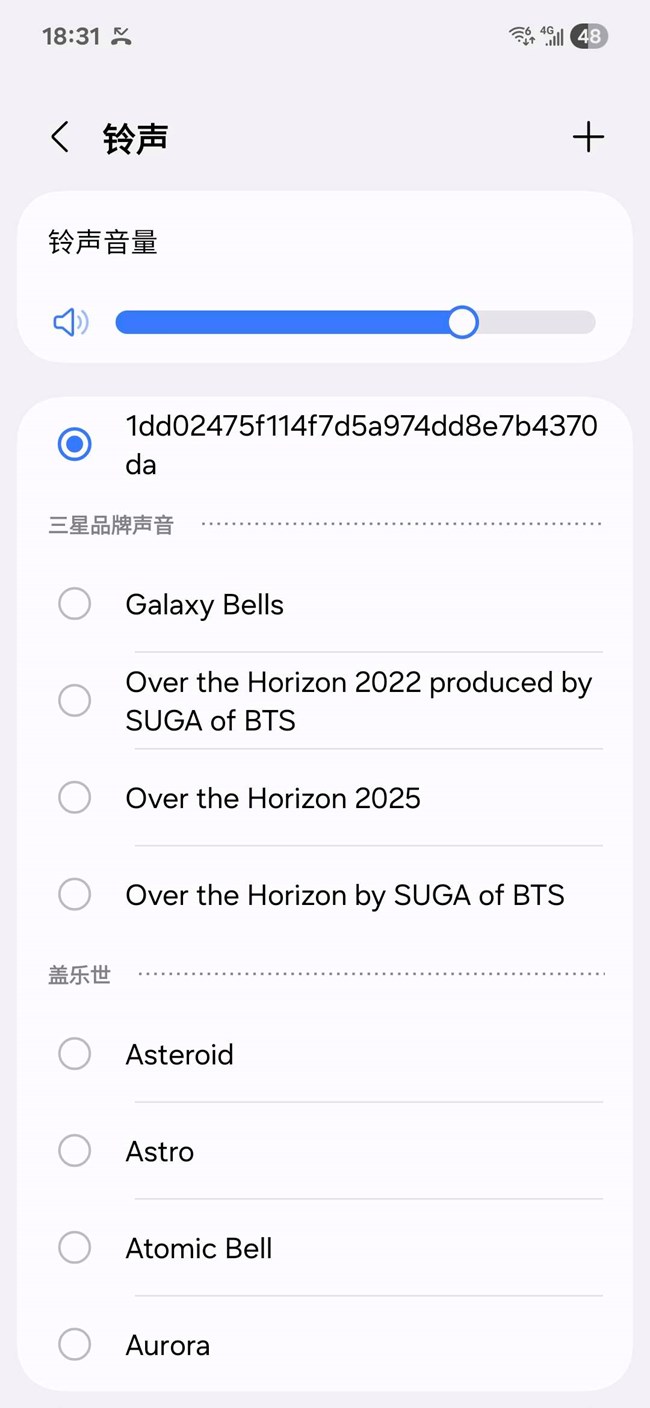Choose Galaxy Bells as ringtone
Screen dimensions: 650x1408
pos(75,604)
